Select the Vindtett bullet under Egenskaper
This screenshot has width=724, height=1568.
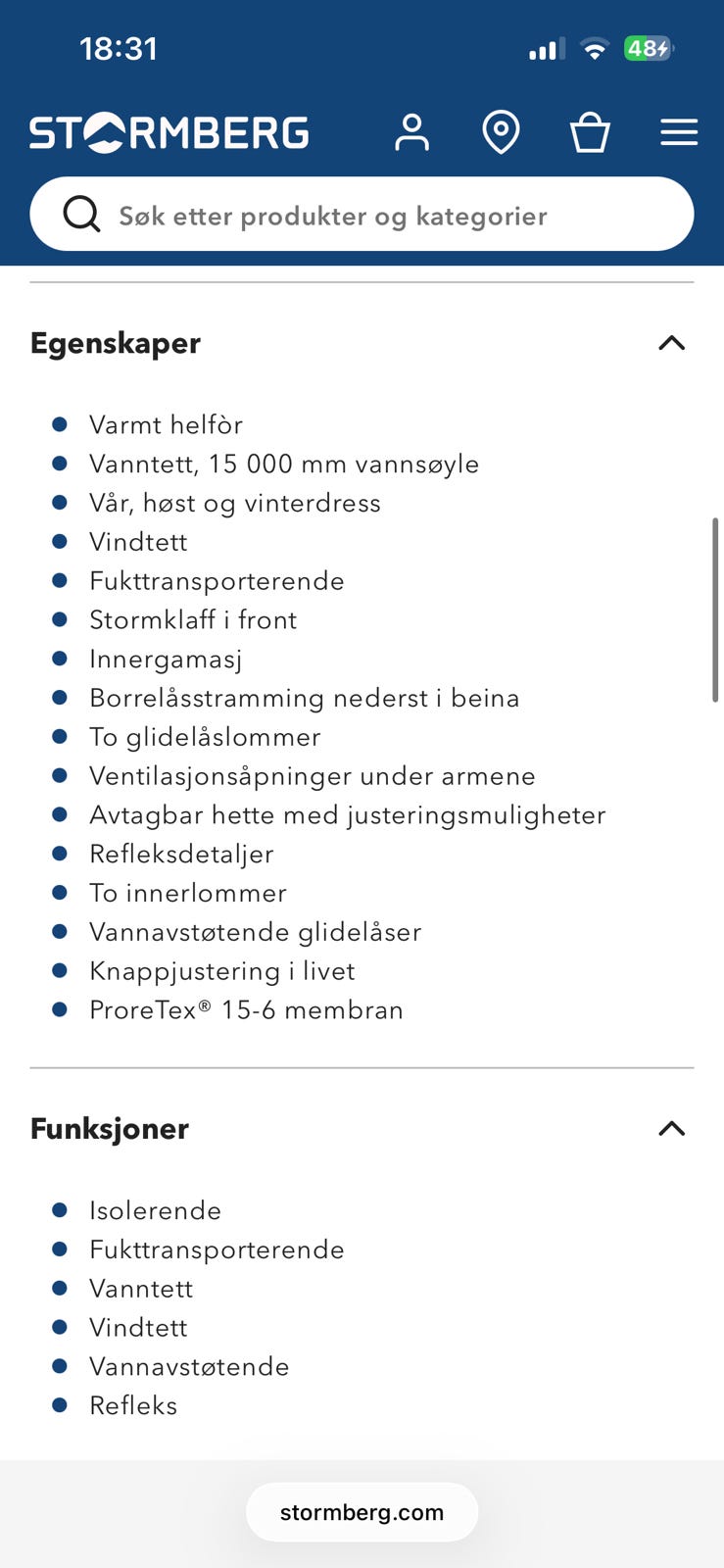pos(138,541)
